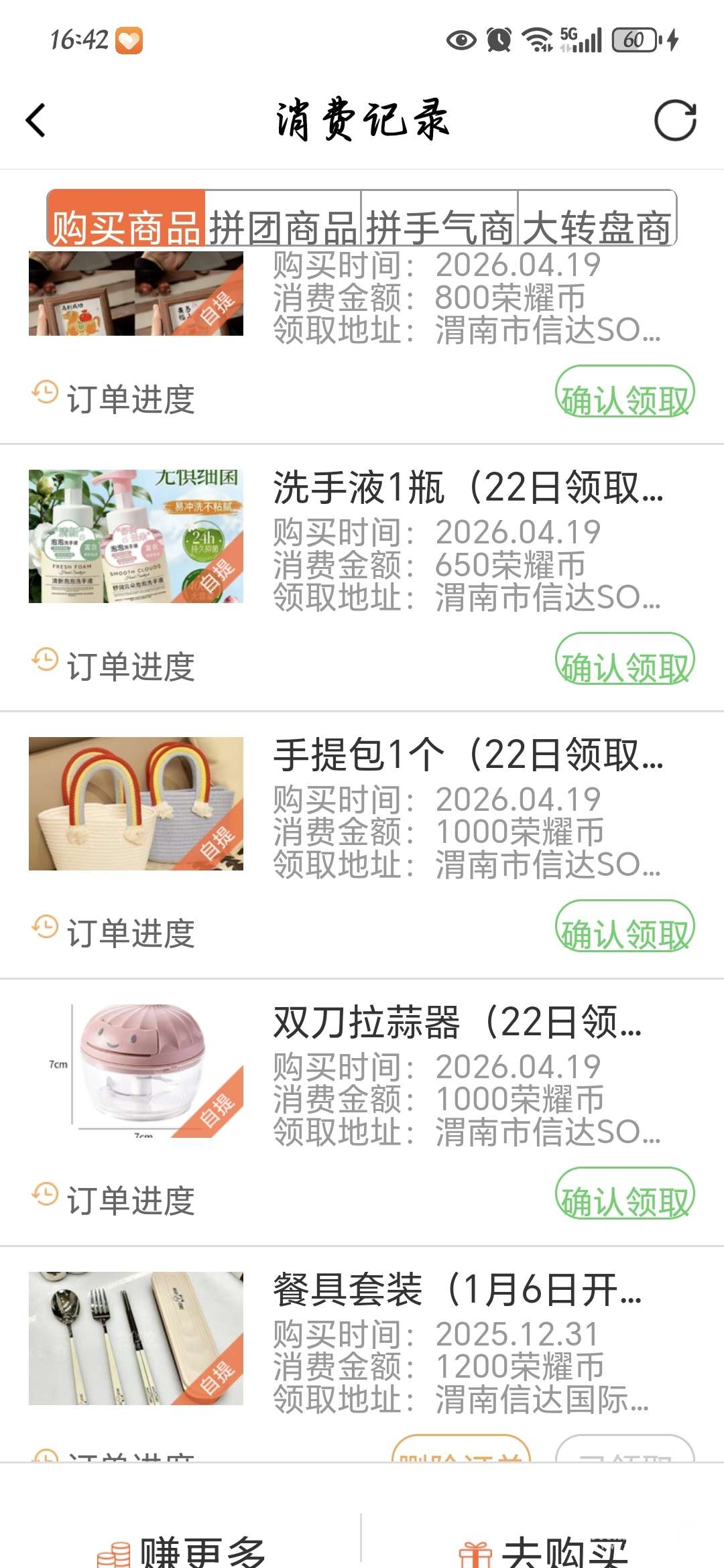Check 订单进度 of 洗手液1瓶
The image size is (724, 1568).
pyautogui.click(x=114, y=667)
